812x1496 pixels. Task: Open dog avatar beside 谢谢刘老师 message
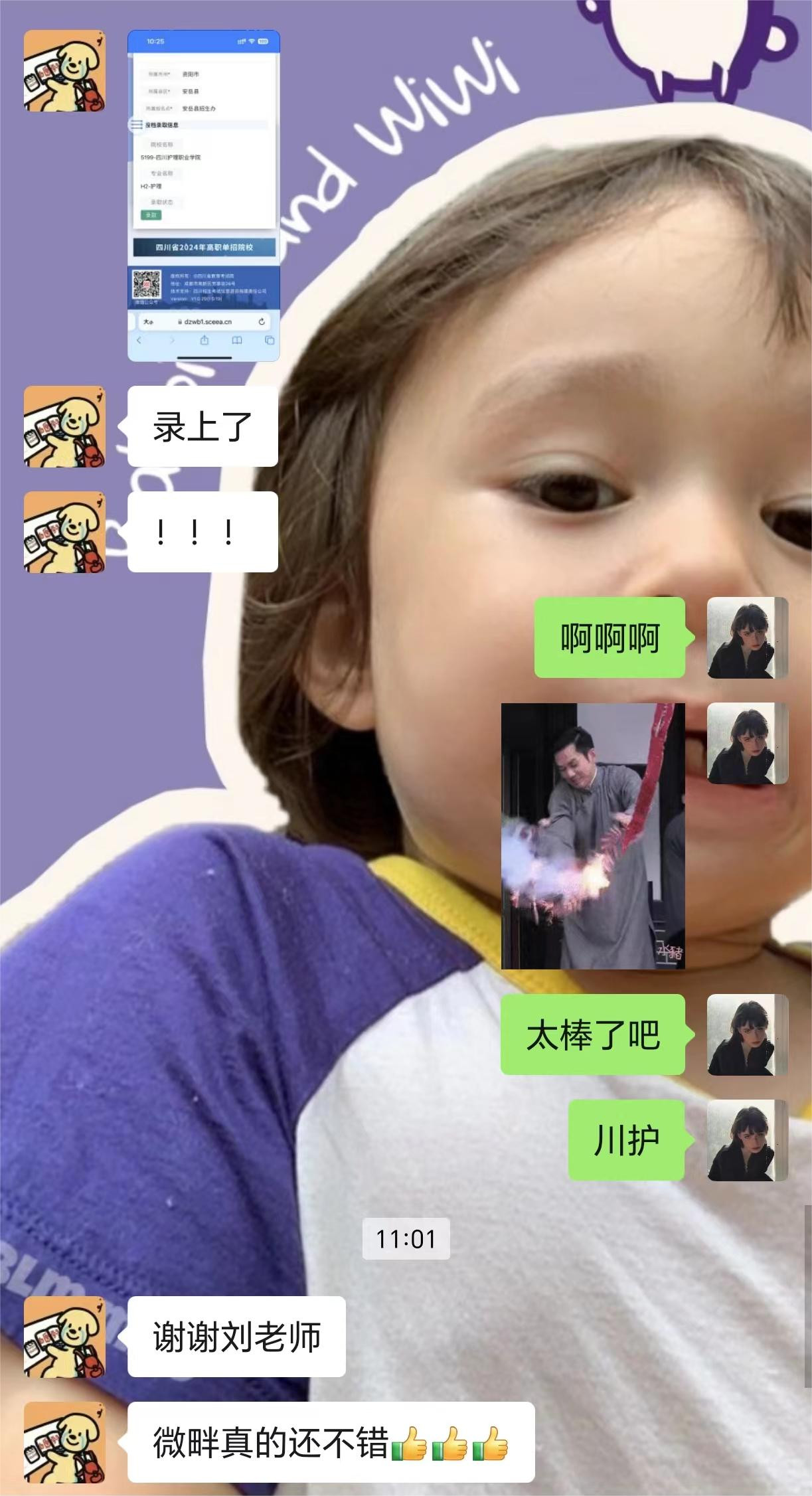click(64, 1337)
